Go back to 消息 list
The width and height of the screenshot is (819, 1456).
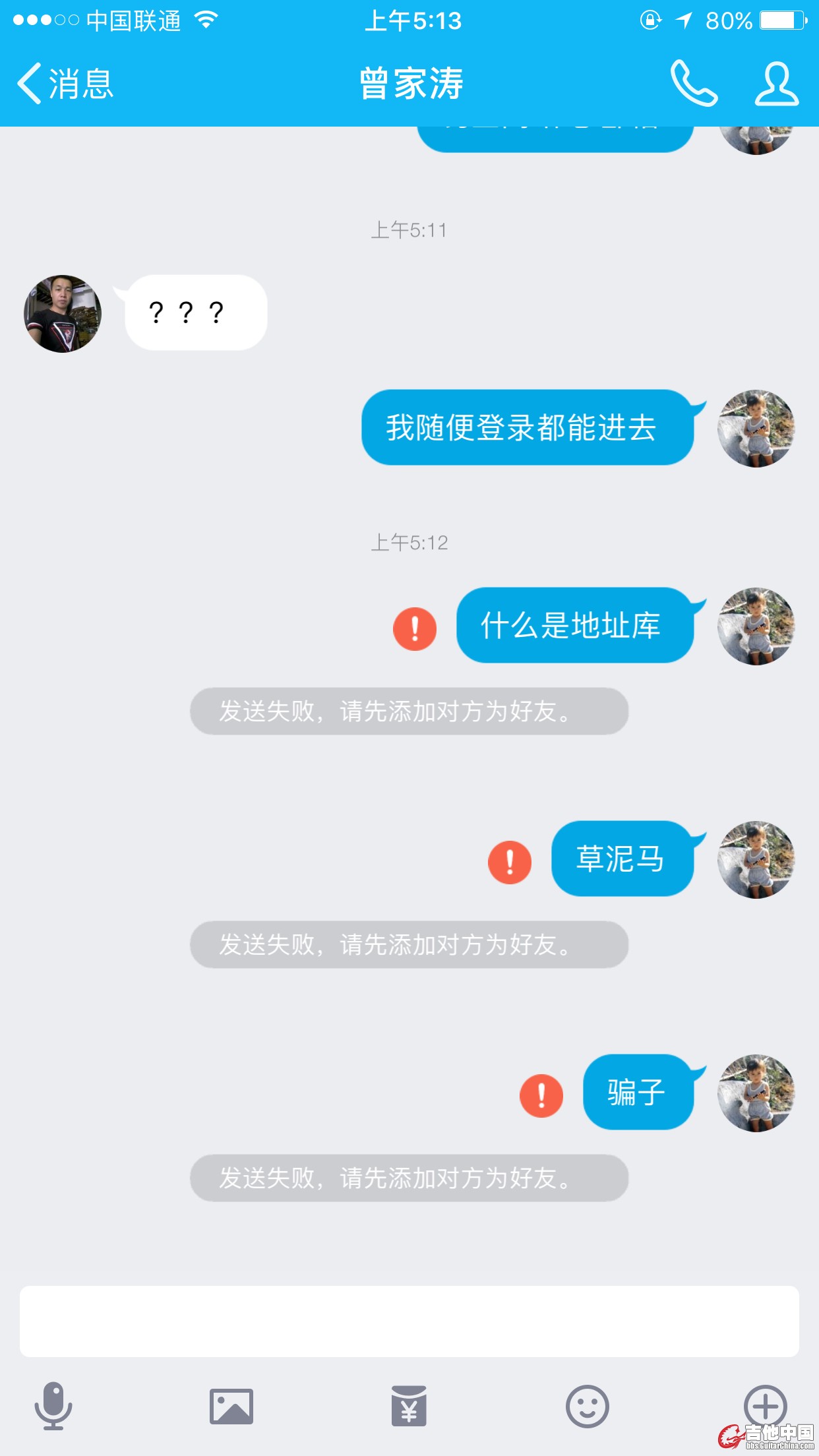pos(65,84)
